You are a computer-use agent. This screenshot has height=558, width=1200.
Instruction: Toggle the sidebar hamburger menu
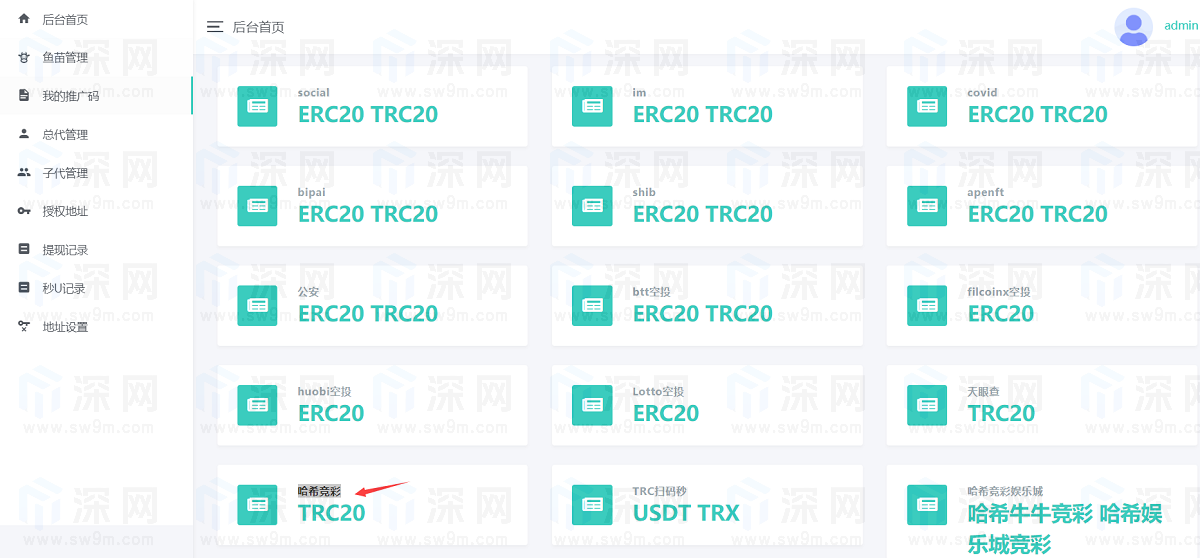pyautogui.click(x=214, y=27)
